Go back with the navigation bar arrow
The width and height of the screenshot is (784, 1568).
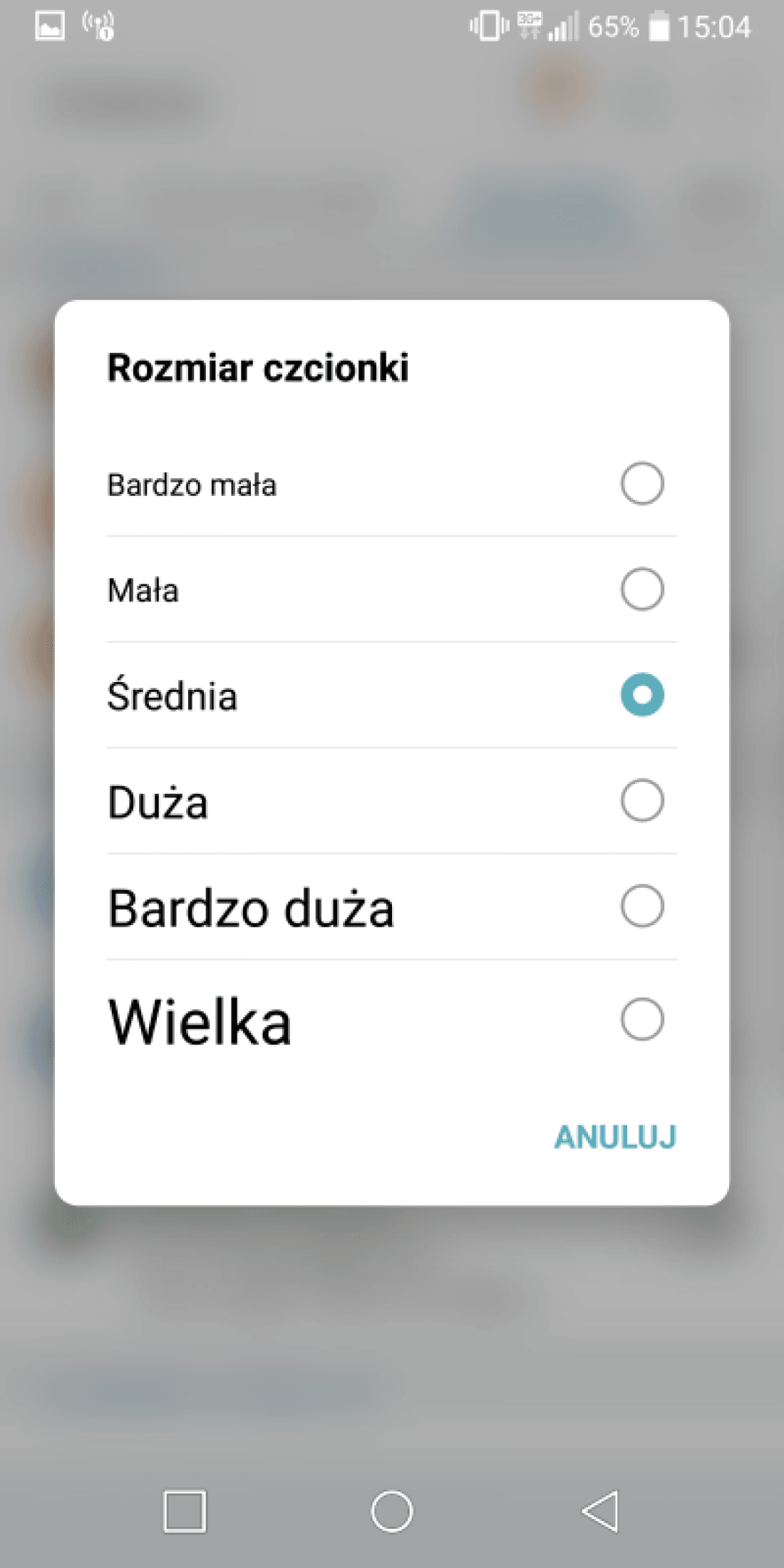tap(600, 1510)
